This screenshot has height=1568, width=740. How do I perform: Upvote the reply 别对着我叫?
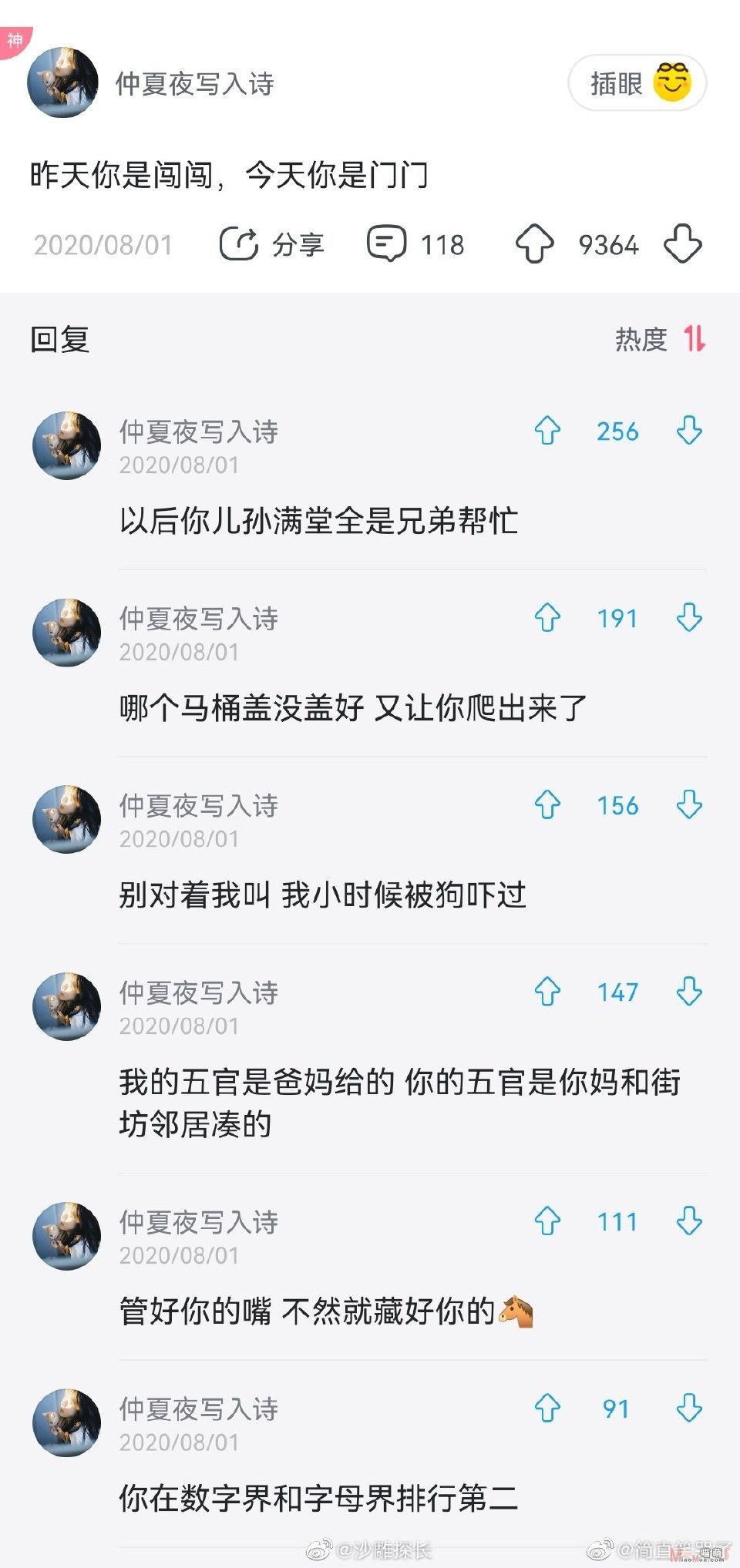[547, 805]
